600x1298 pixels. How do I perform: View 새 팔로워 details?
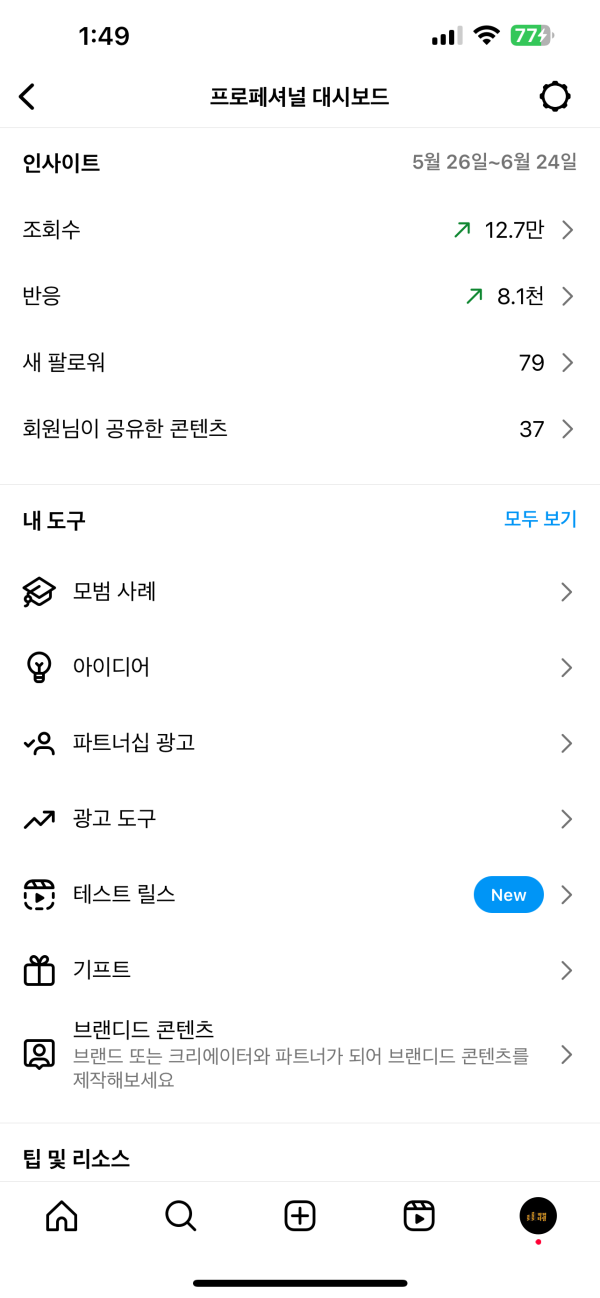[300, 362]
